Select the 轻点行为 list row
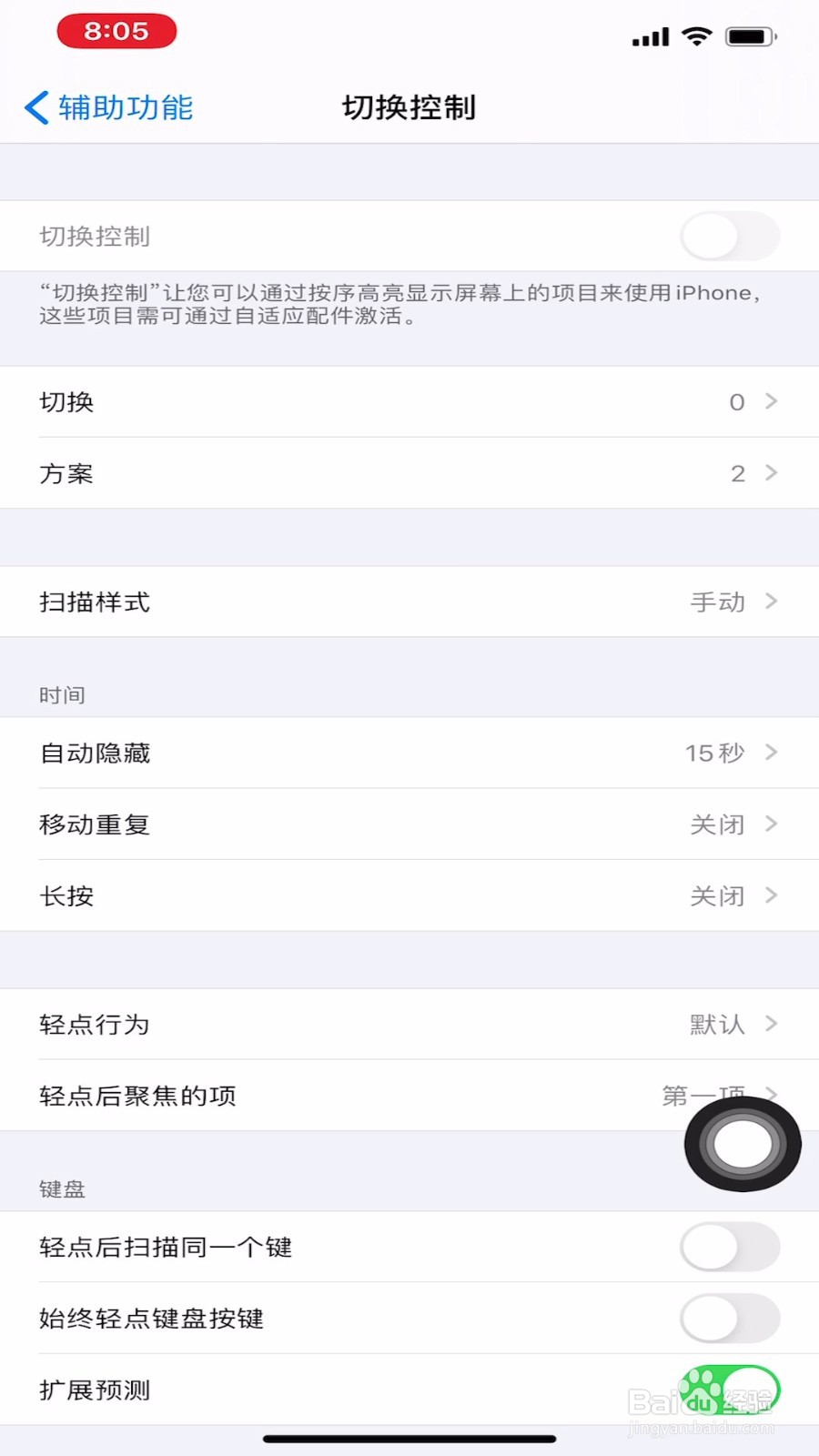Image resolution: width=819 pixels, height=1456 pixels. tap(409, 1024)
